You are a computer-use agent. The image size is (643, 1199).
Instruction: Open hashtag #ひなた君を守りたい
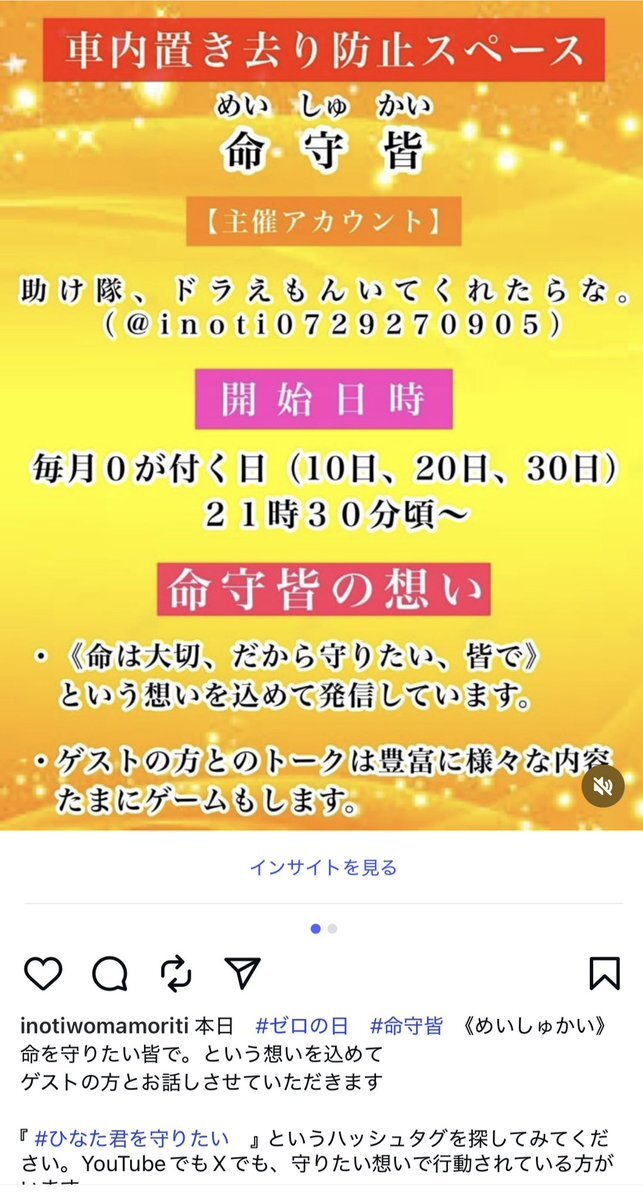click(x=131, y=1138)
